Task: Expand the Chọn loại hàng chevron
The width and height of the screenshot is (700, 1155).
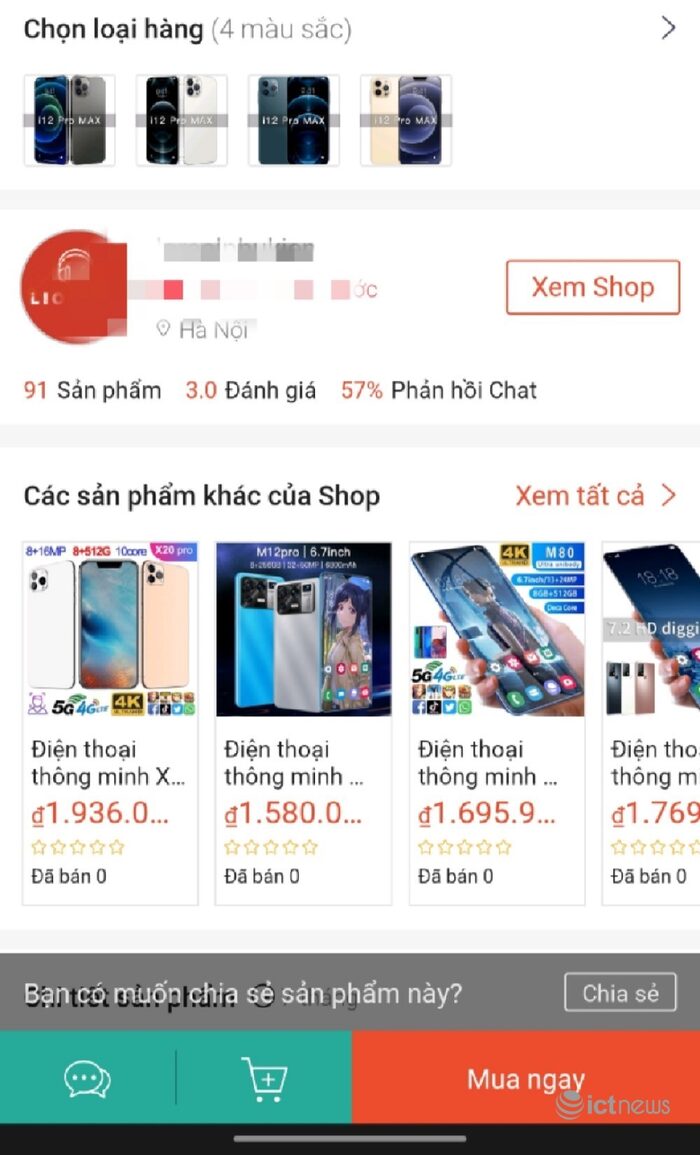Action: [669, 29]
